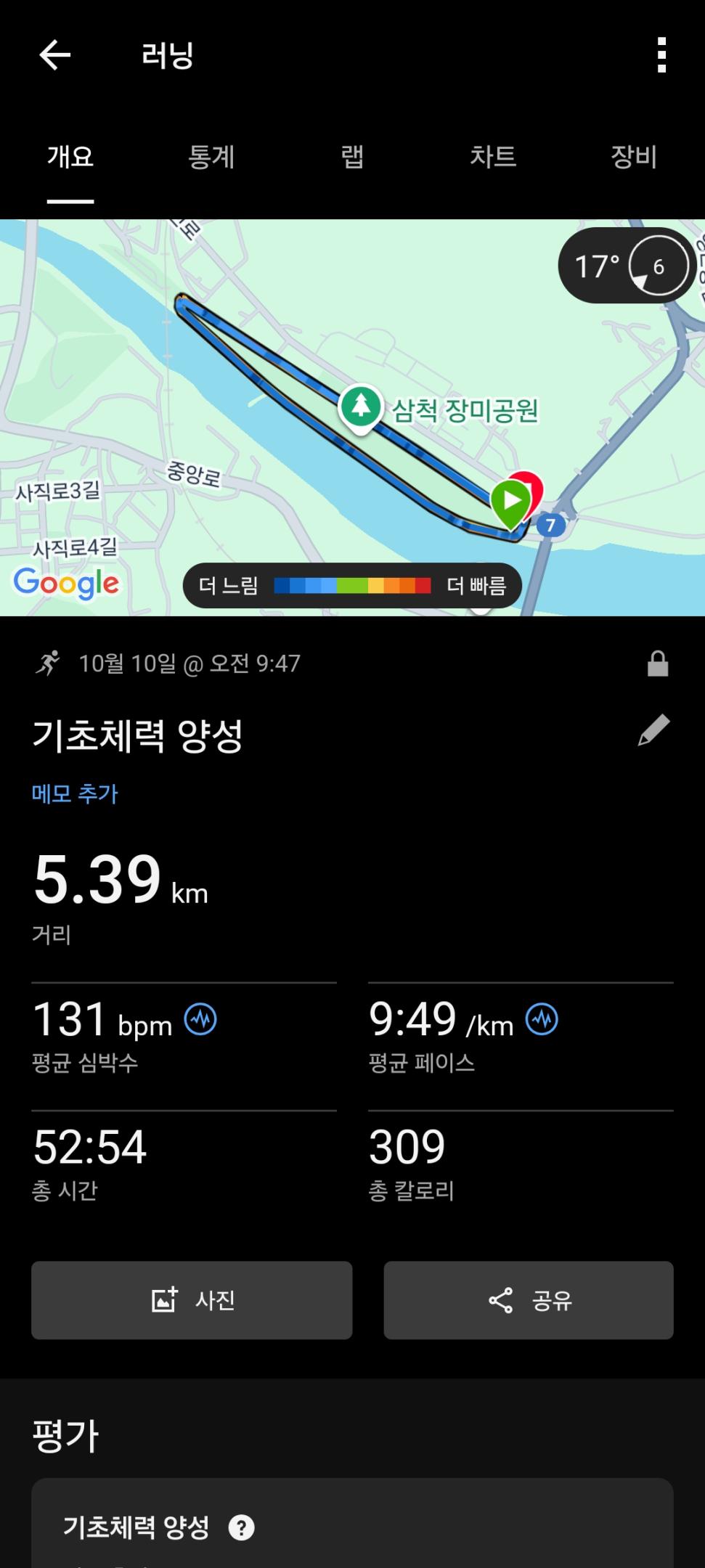The height and width of the screenshot is (1568, 705).
Task: Add a note via 메모 추가
Action: point(75,793)
